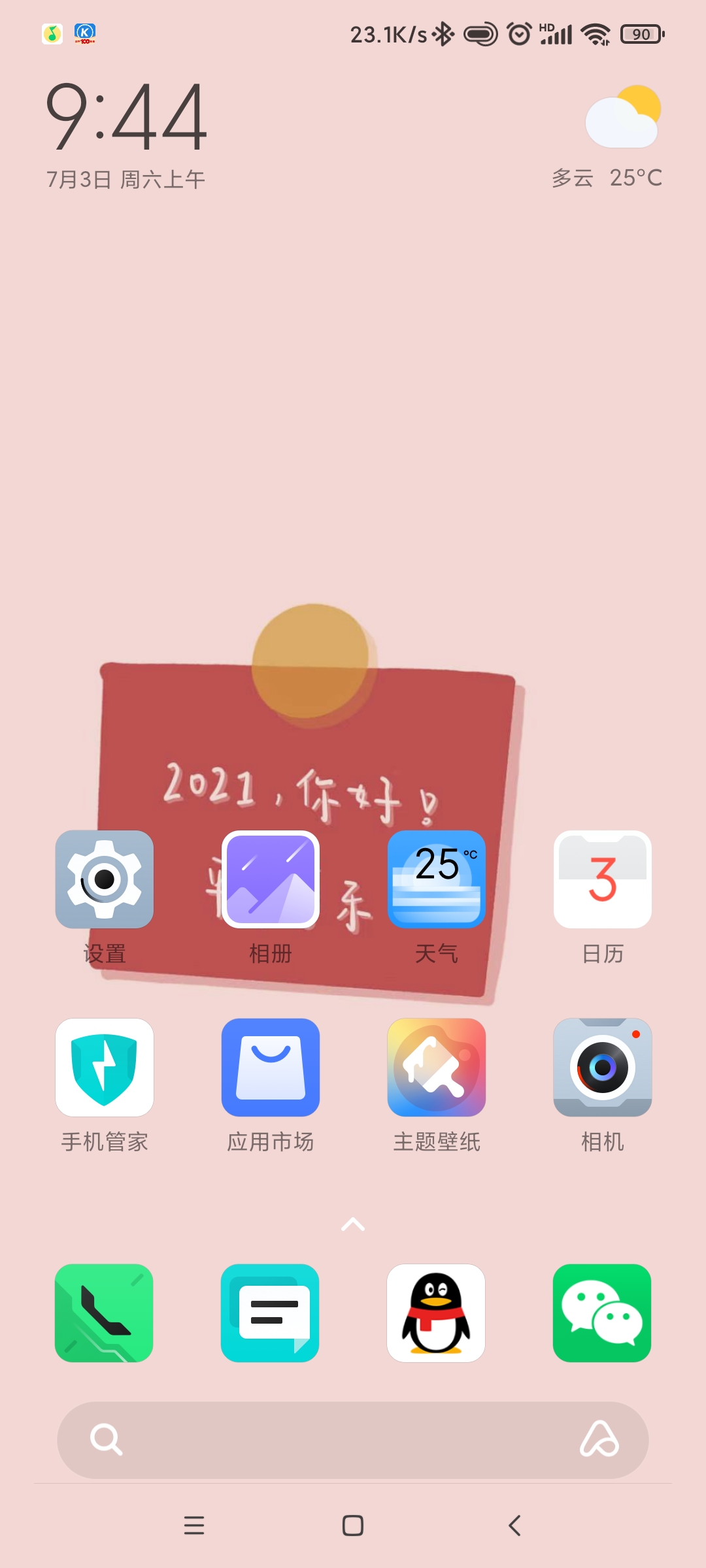Screen dimensions: 706x1568
Task: Launch 手机管家 security app
Action: point(105,1067)
